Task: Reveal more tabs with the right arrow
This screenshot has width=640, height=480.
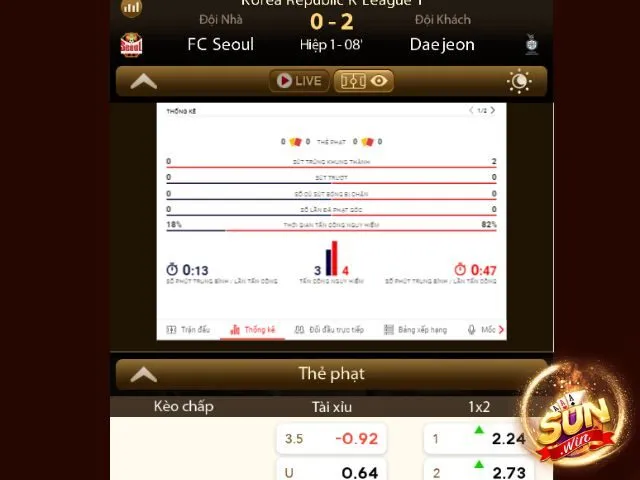Action: tap(501, 329)
